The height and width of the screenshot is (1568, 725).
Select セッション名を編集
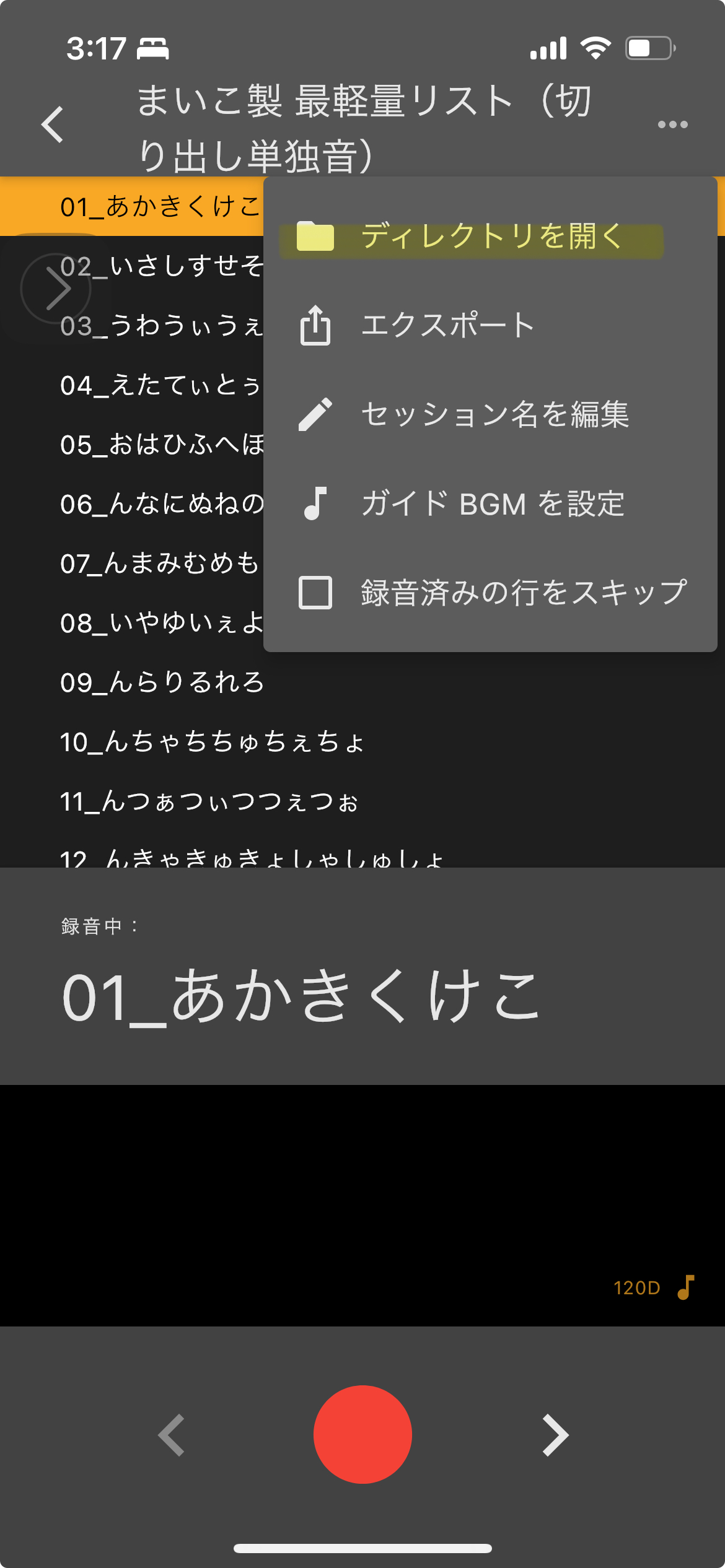(x=490, y=414)
